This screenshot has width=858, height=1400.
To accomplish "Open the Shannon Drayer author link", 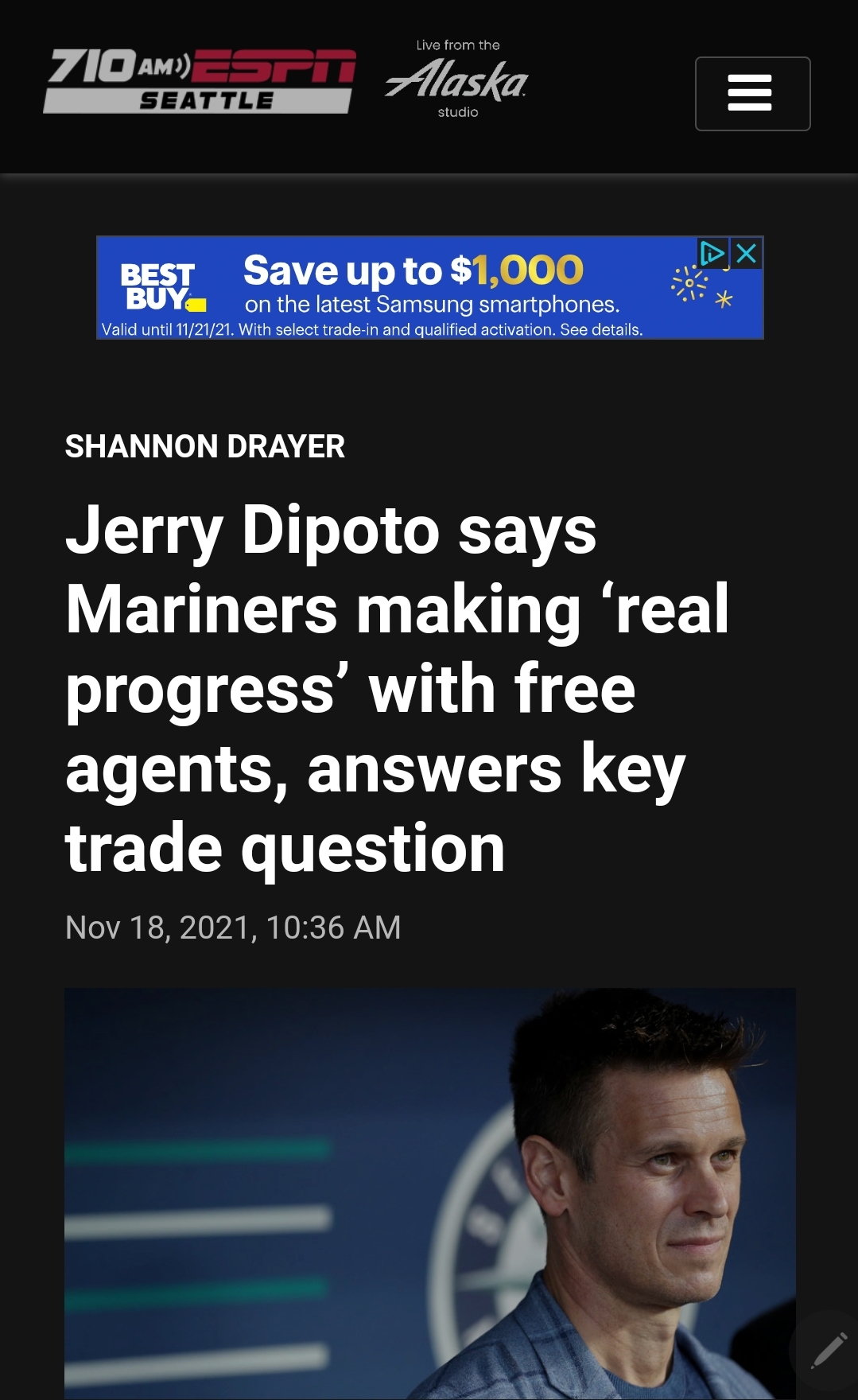I will pyautogui.click(x=204, y=446).
